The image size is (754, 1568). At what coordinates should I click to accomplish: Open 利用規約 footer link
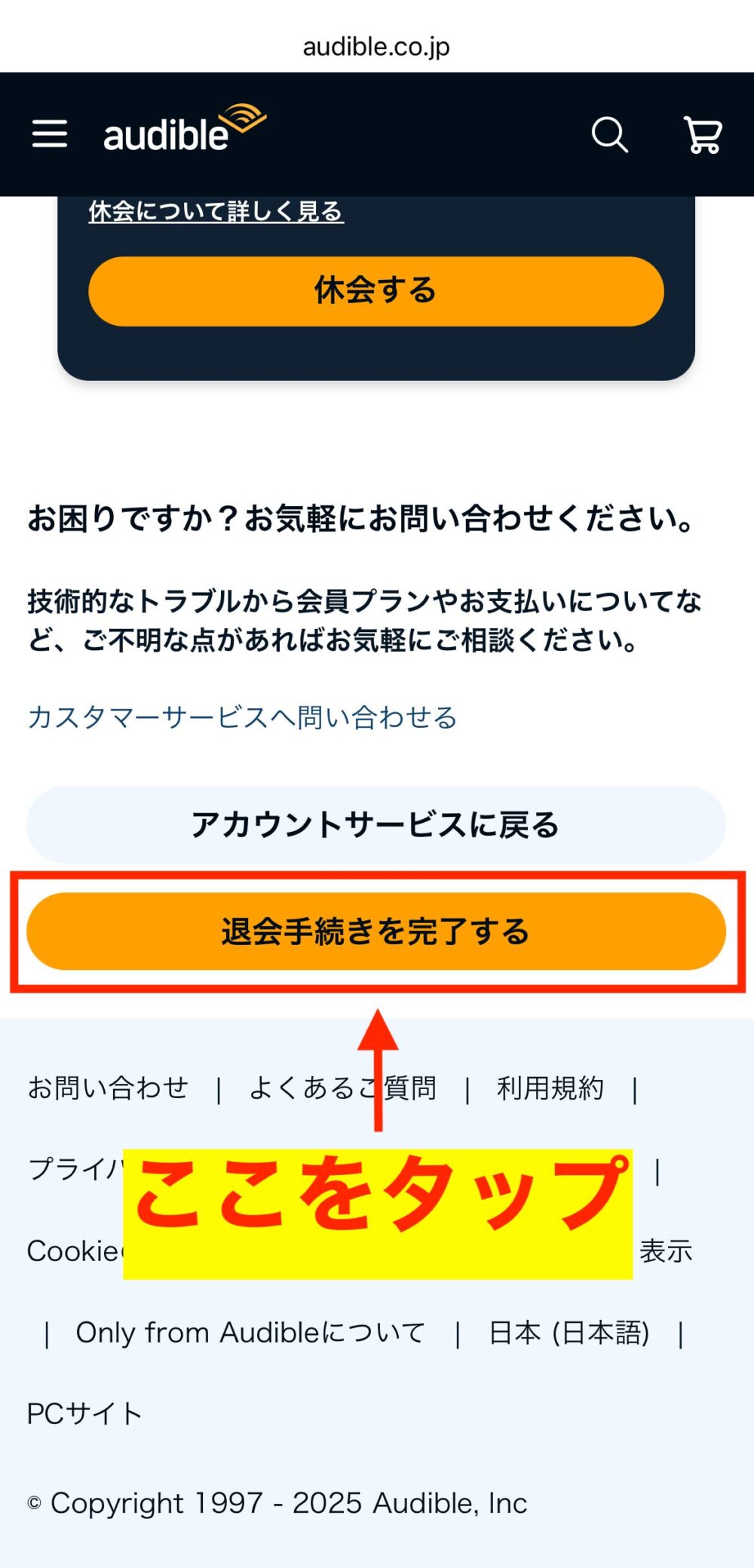(550, 1088)
